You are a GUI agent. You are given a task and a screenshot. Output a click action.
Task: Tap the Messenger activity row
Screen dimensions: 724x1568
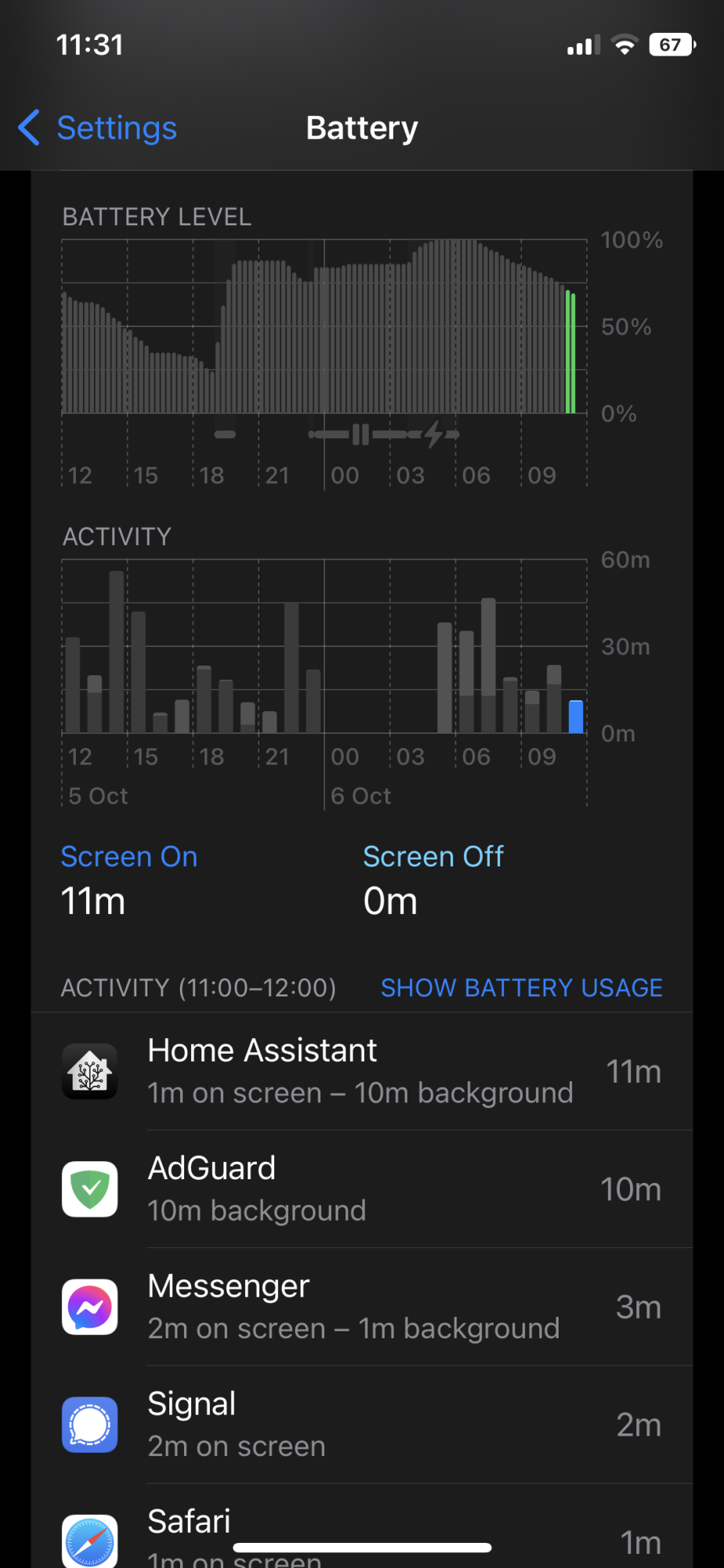click(362, 1306)
